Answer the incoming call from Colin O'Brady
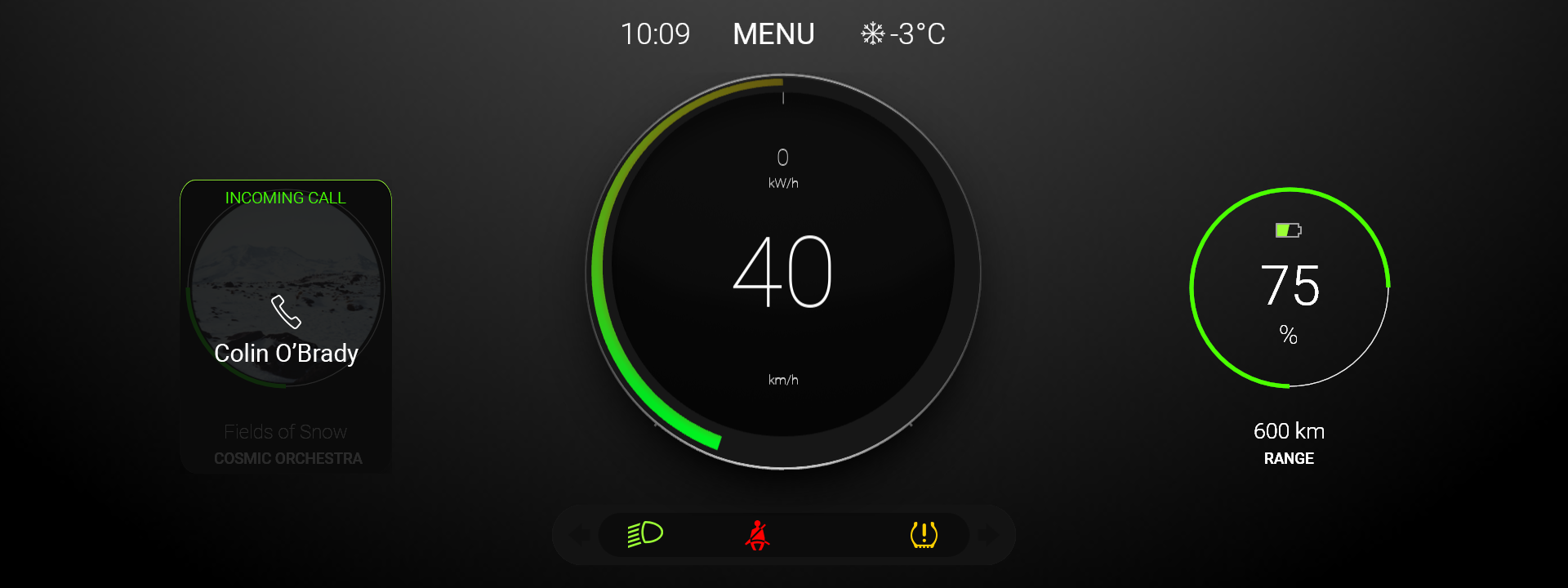 286,311
